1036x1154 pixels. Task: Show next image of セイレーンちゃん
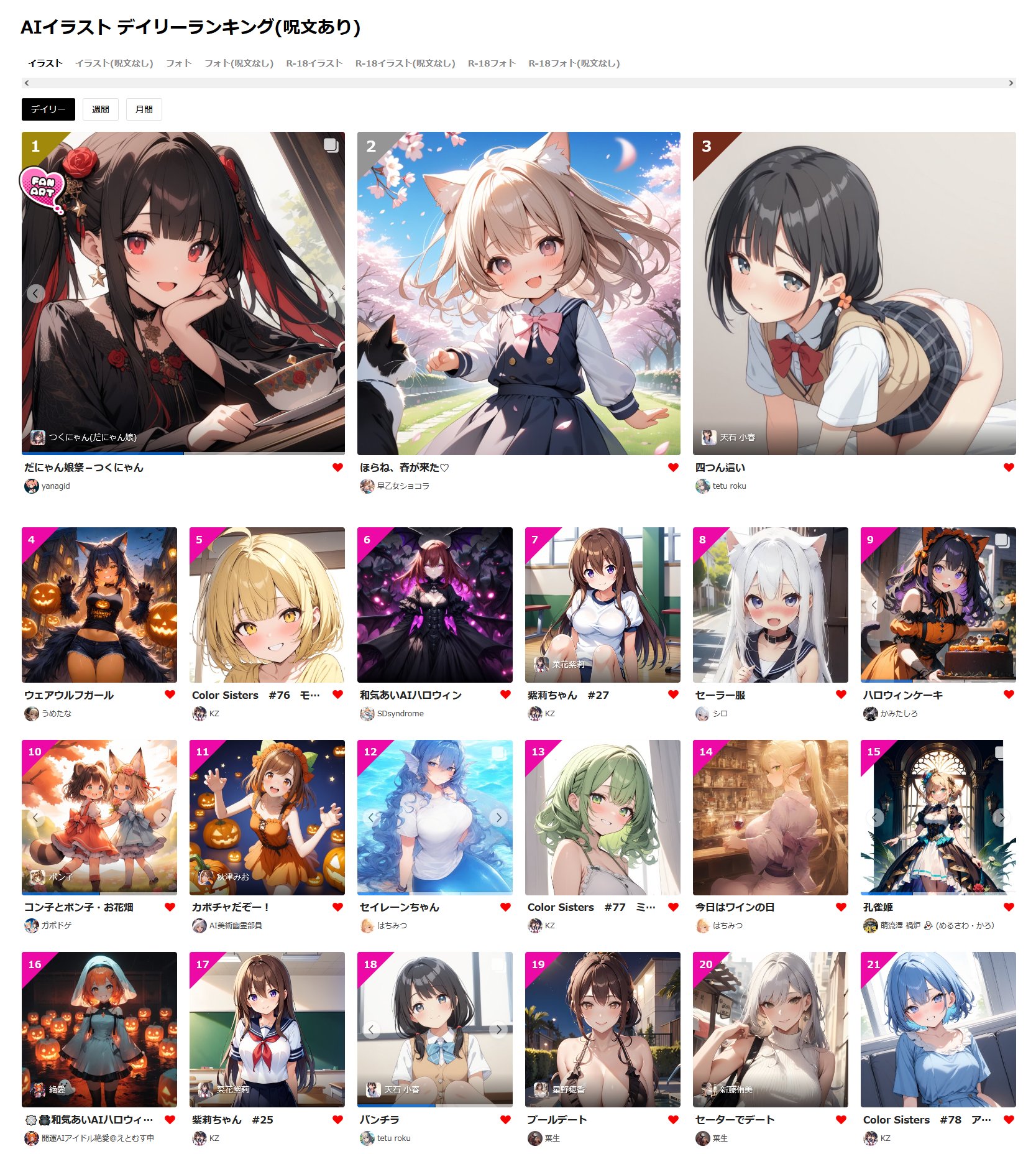pyautogui.click(x=498, y=818)
